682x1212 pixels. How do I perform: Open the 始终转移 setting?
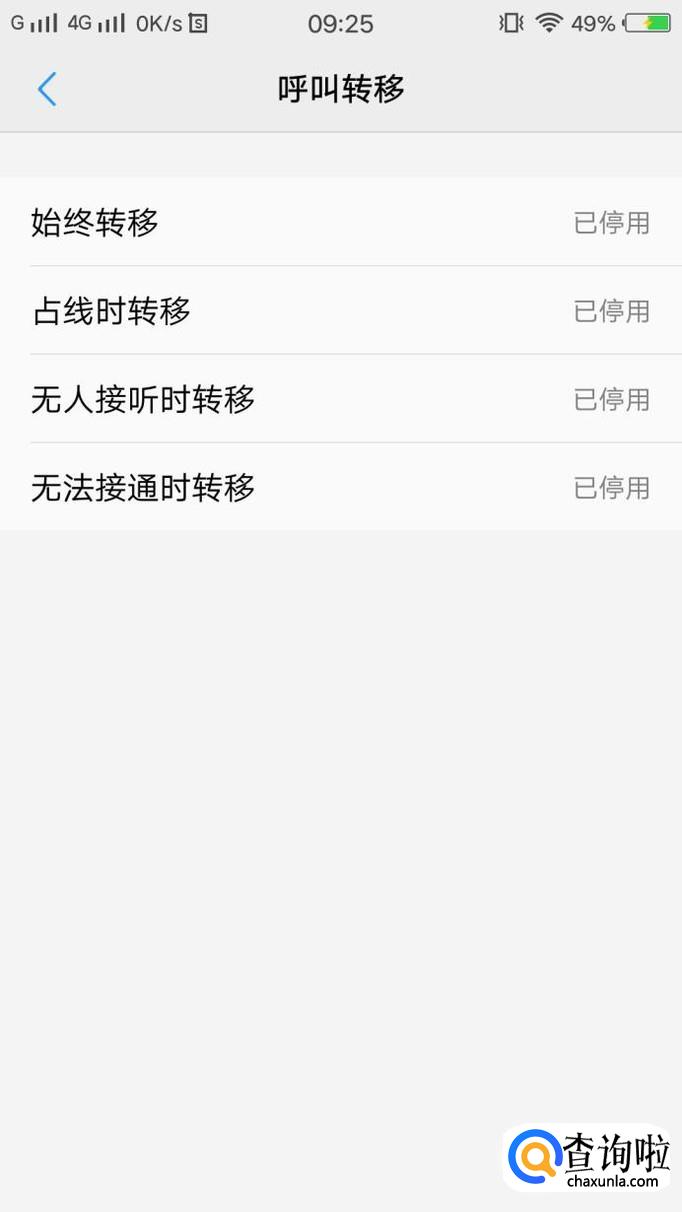(340, 222)
